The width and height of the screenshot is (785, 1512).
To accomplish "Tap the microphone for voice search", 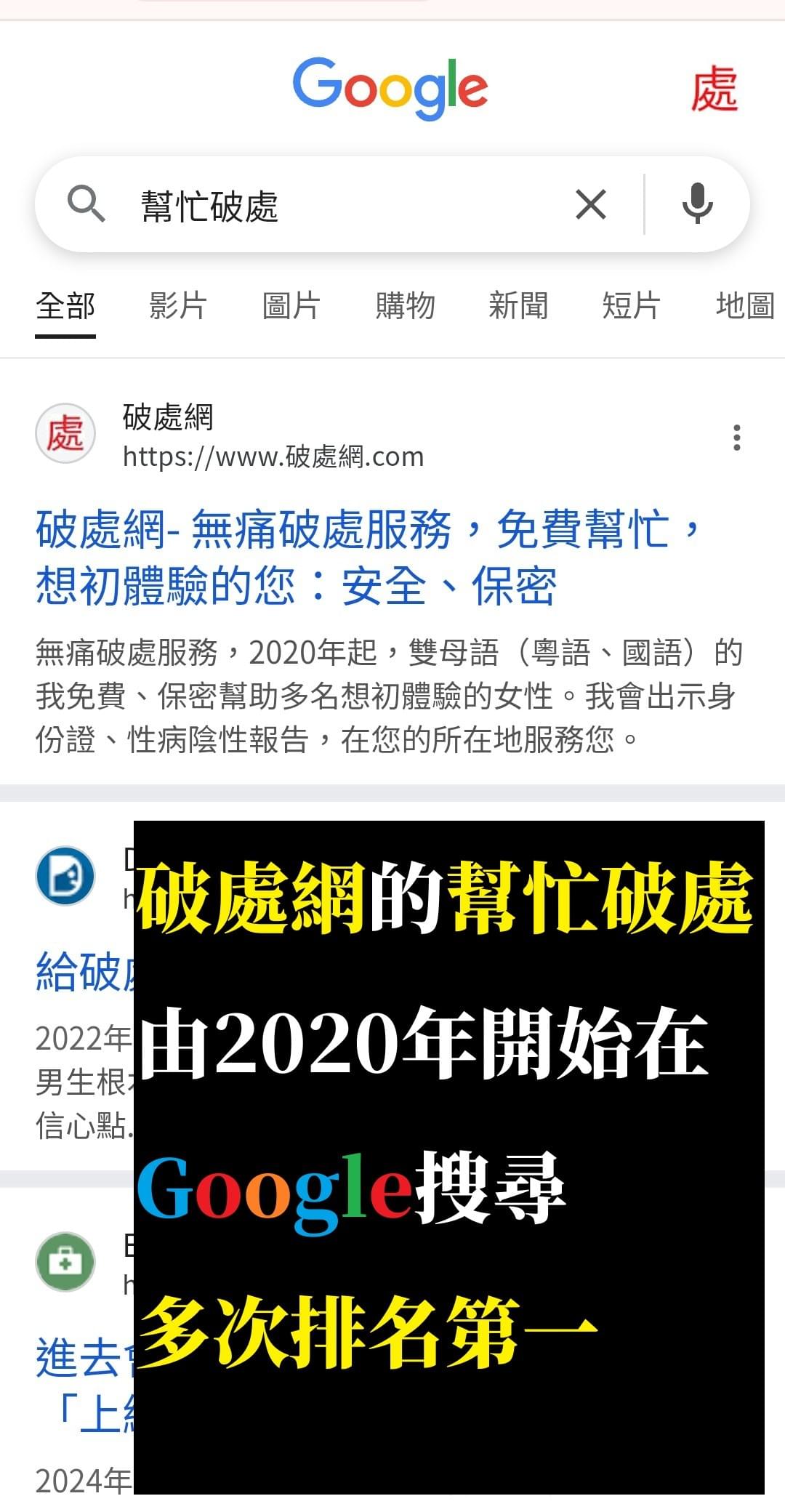I will 697,204.
